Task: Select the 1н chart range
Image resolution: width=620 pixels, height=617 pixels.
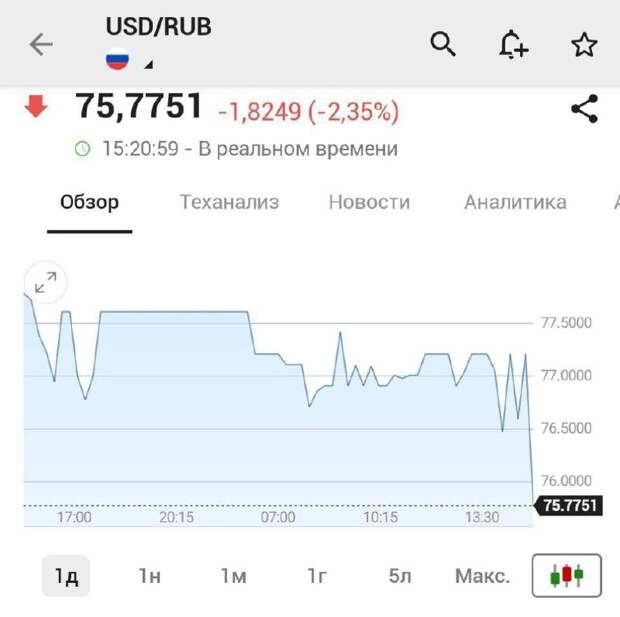Action: point(149,576)
